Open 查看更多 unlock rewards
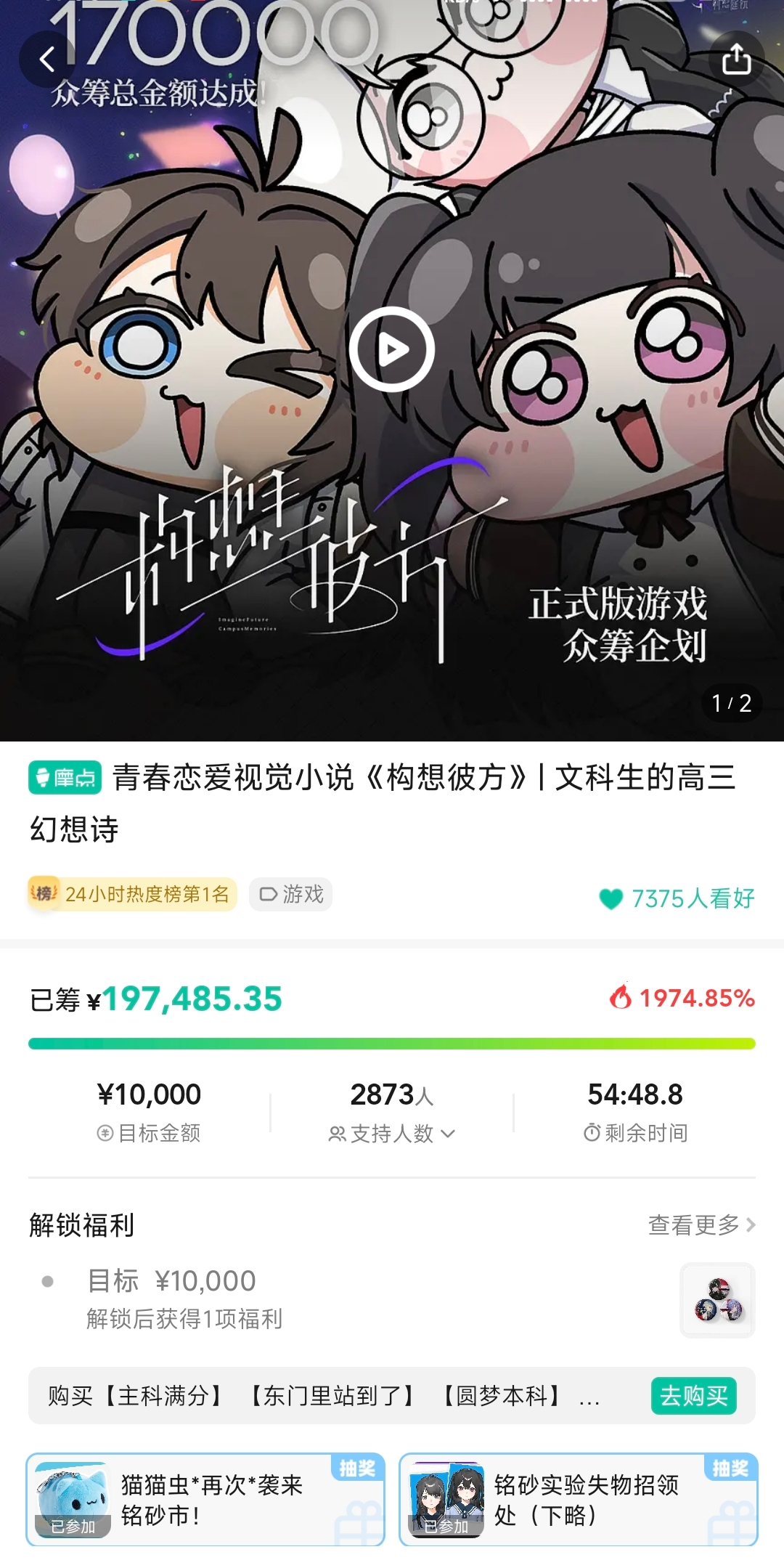 [x=701, y=1225]
